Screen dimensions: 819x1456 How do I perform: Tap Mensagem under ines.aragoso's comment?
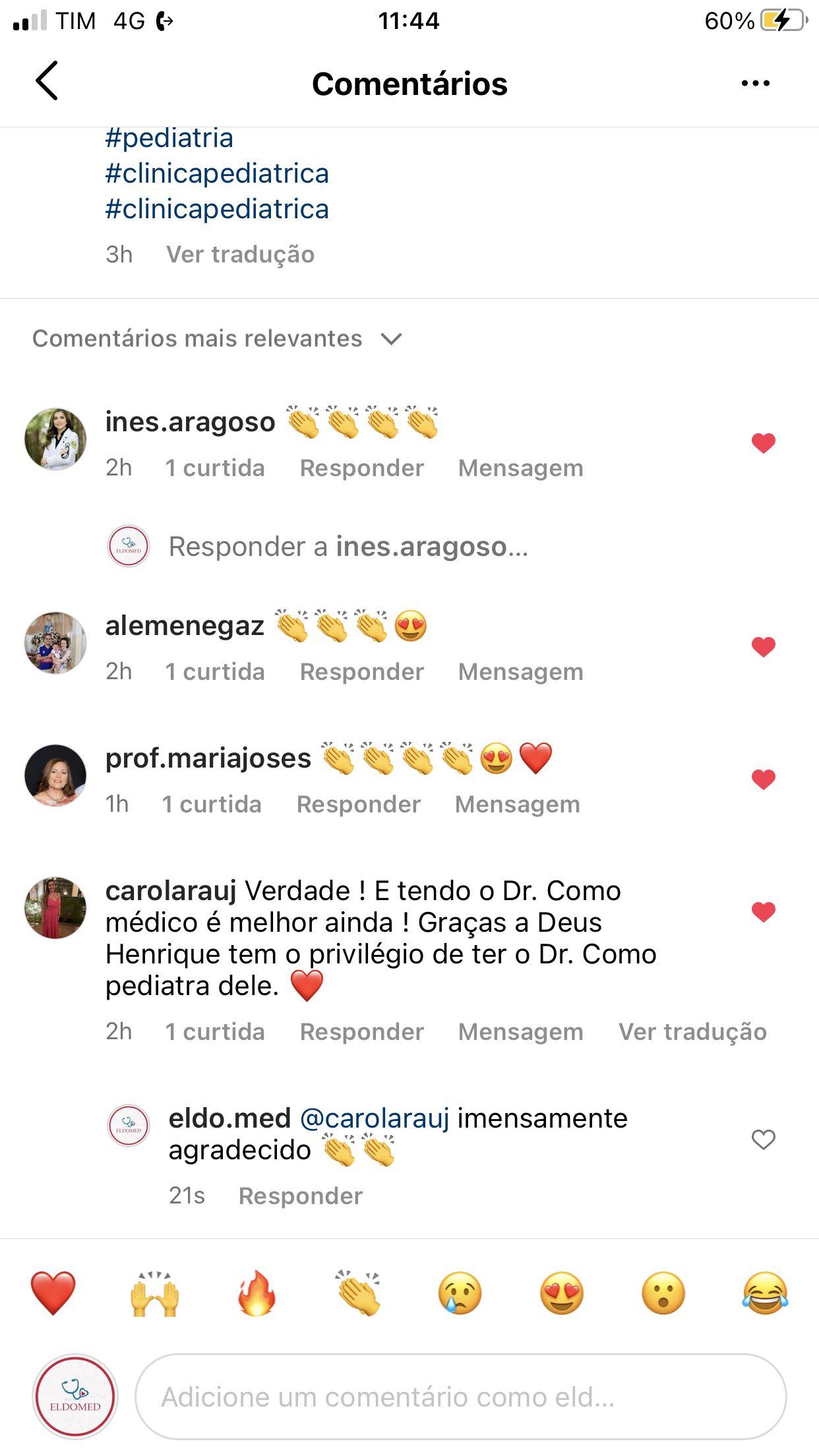(x=520, y=468)
